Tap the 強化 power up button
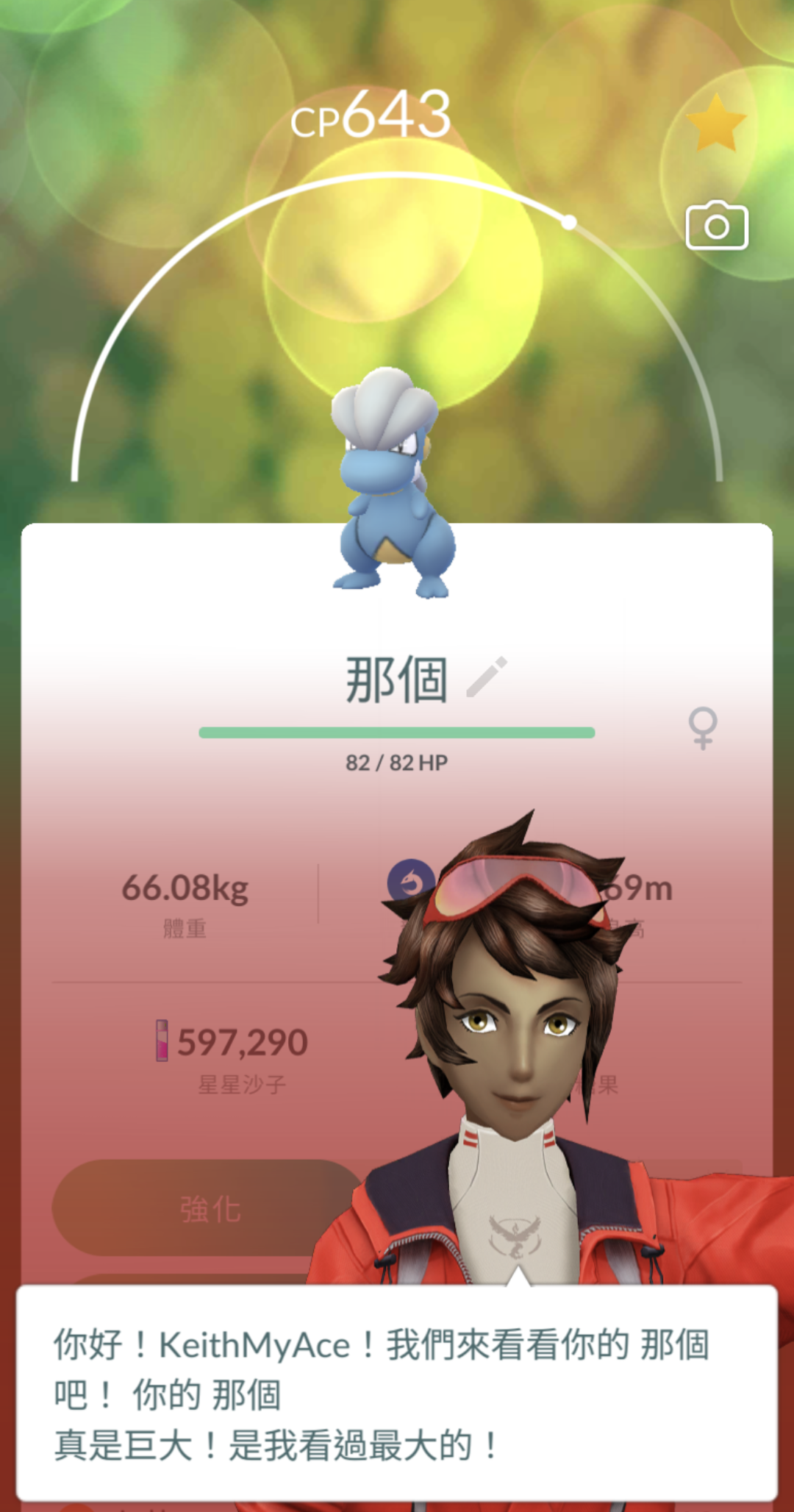Image resolution: width=794 pixels, height=1512 pixels. (210, 1208)
